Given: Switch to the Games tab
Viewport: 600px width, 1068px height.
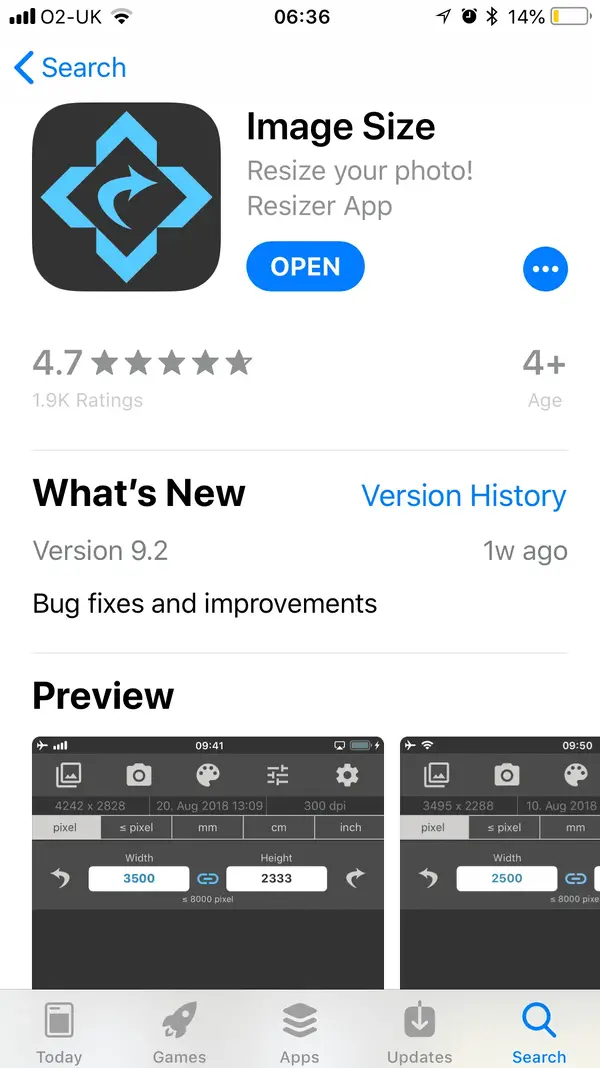Looking at the screenshot, I should tap(180, 1032).
